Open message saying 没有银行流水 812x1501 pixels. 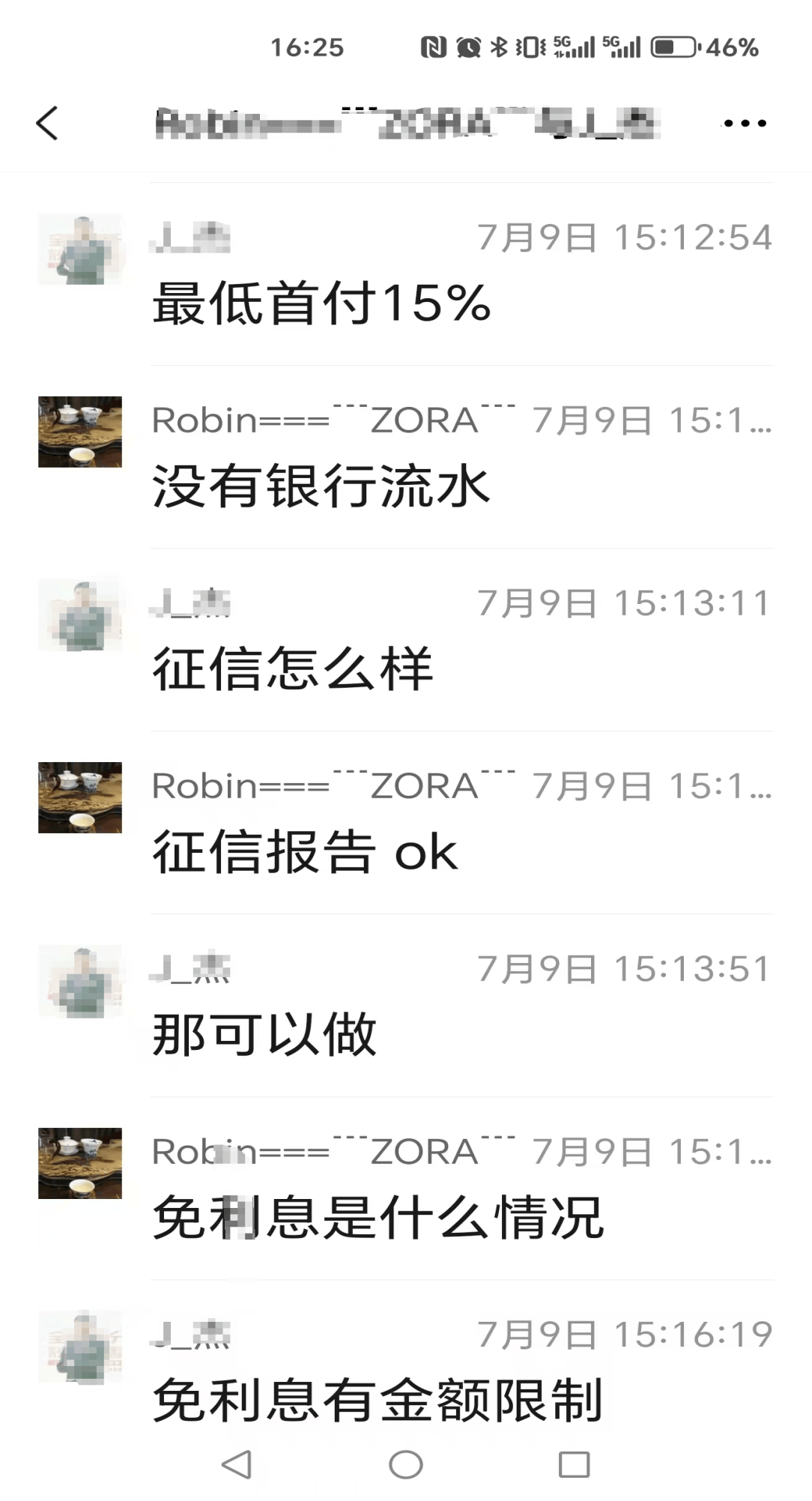[x=321, y=486]
